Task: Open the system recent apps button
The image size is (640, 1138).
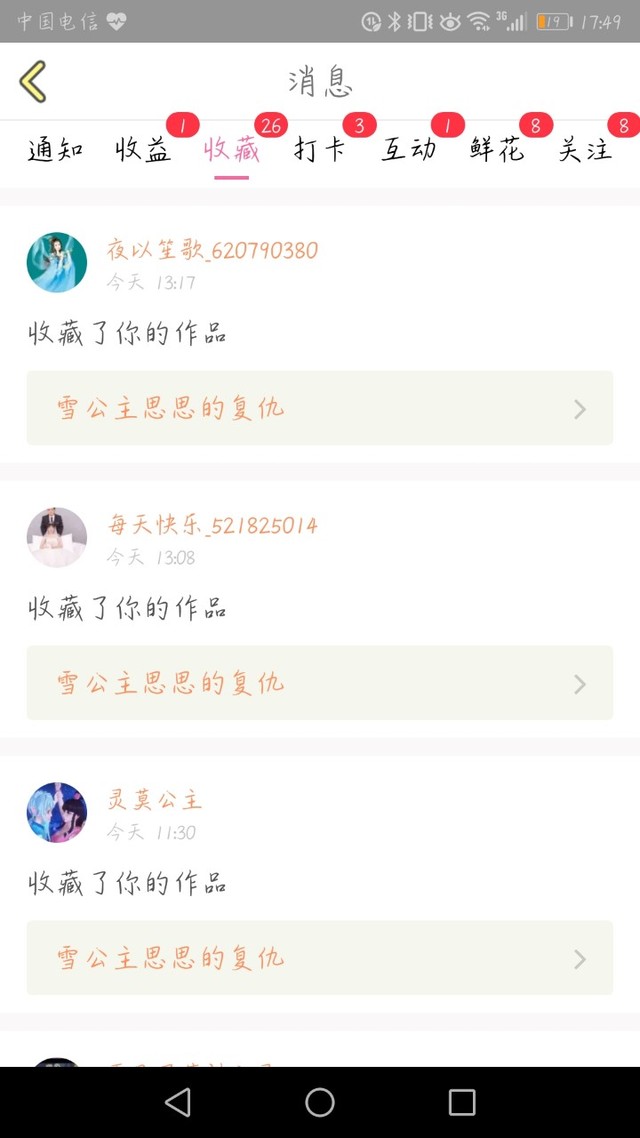Action: pyautogui.click(x=462, y=1102)
